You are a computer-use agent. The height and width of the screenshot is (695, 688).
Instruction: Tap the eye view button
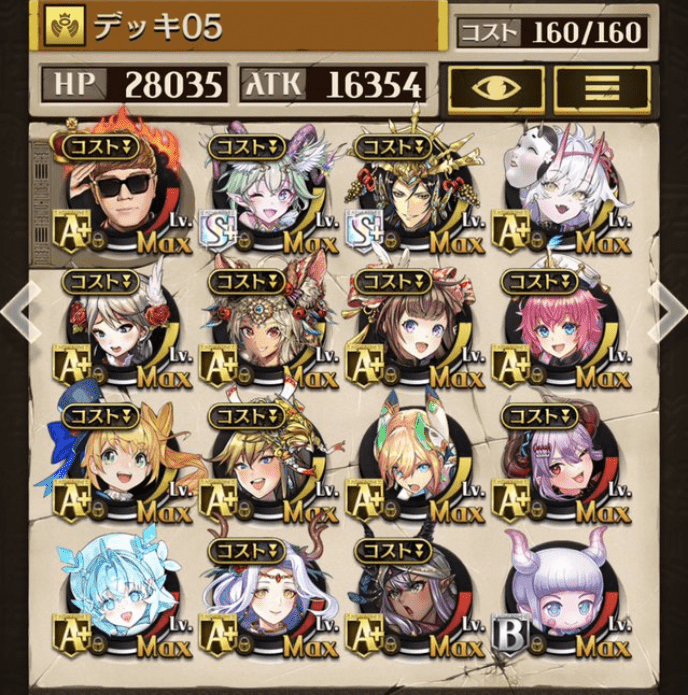click(496, 87)
